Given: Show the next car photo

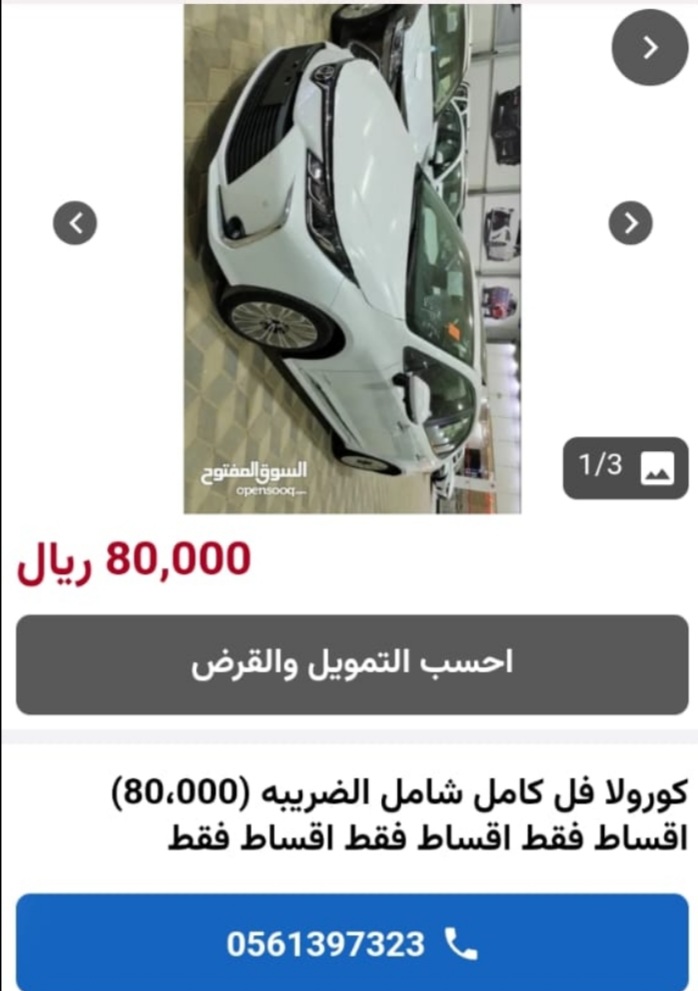Looking at the screenshot, I should (630, 223).
